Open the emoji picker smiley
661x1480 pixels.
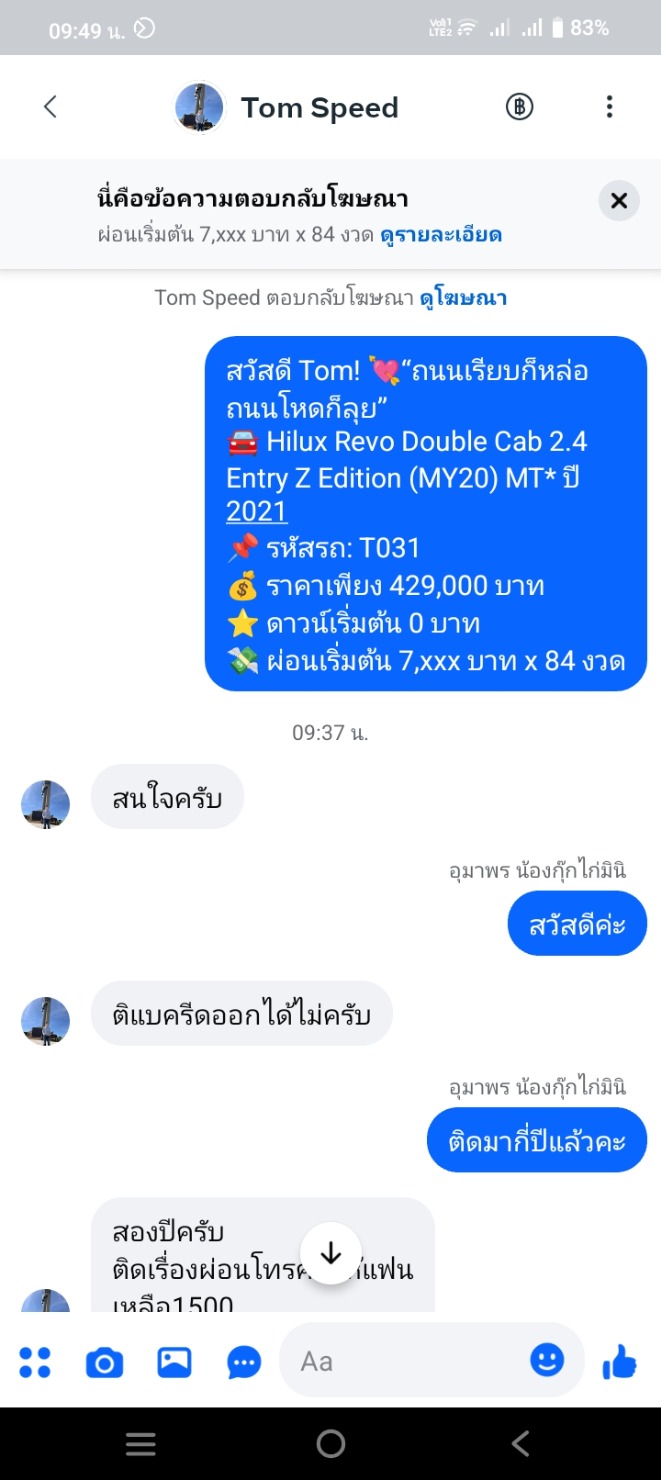point(547,1360)
